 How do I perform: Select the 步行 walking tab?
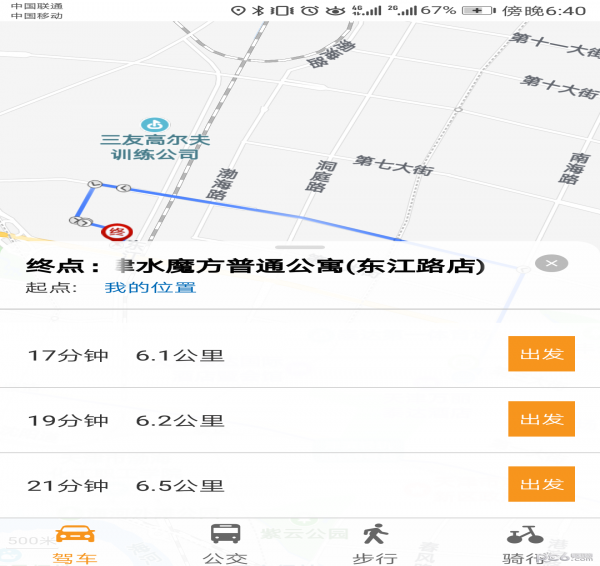pyautogui.click(x=375, y=543)
